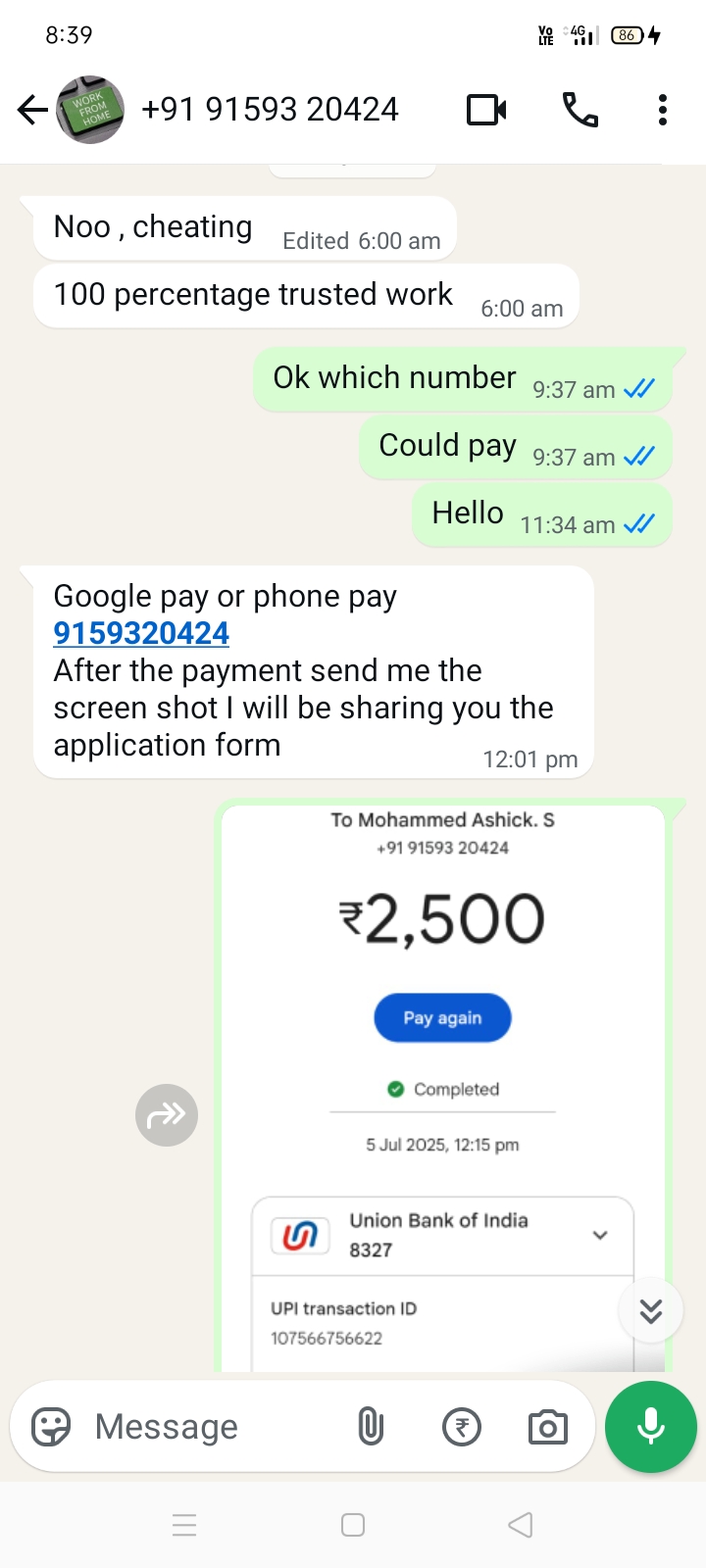This screenshot has width=706, height=1568.
Task: Go back to the chat list
Action: [x=32, y=110]
